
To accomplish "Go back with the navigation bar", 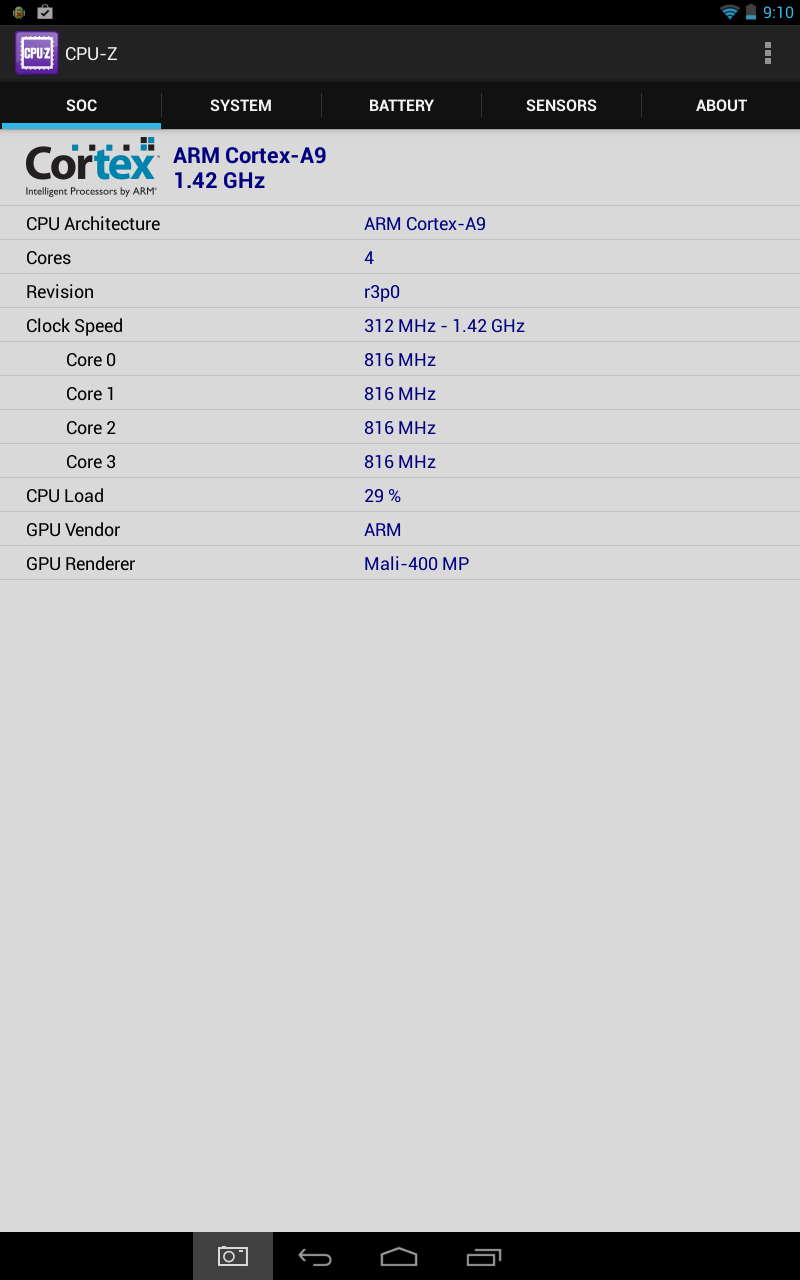I will (315, 1257).
